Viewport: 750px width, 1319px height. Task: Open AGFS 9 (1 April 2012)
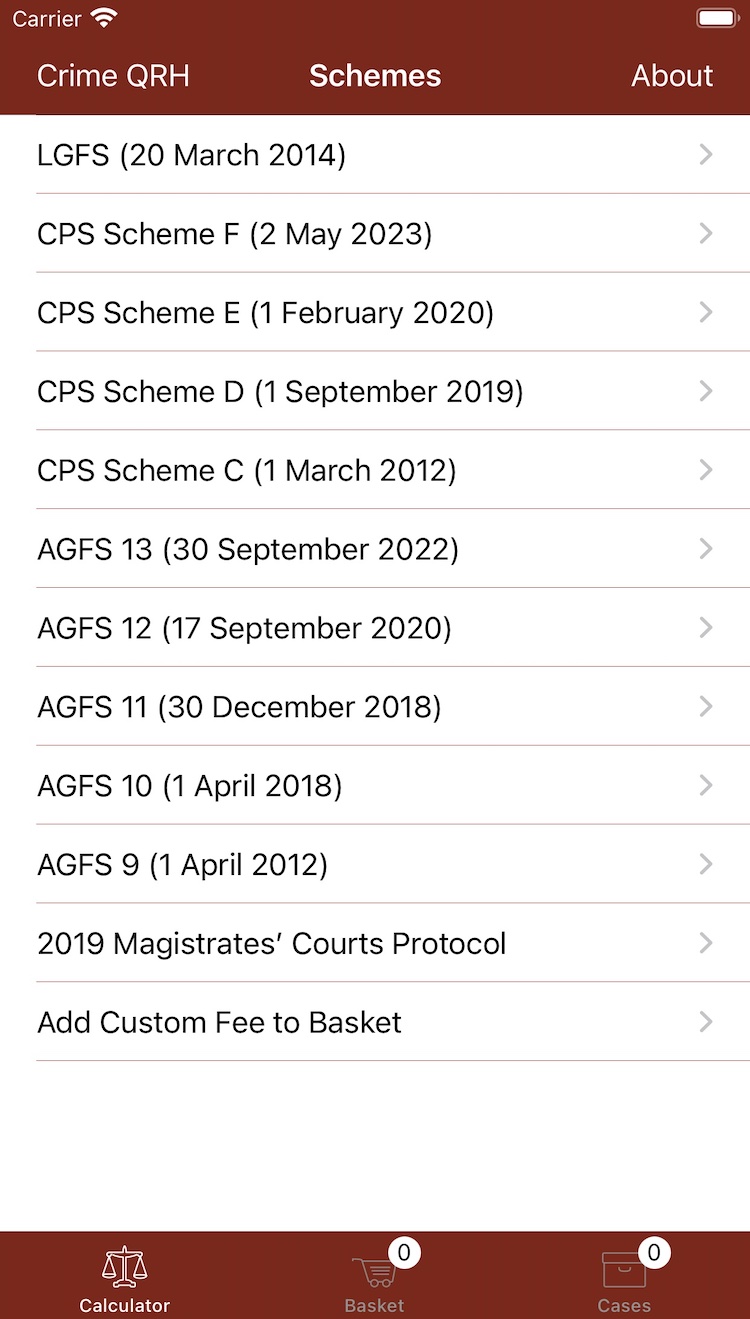[x=375, y=866]
